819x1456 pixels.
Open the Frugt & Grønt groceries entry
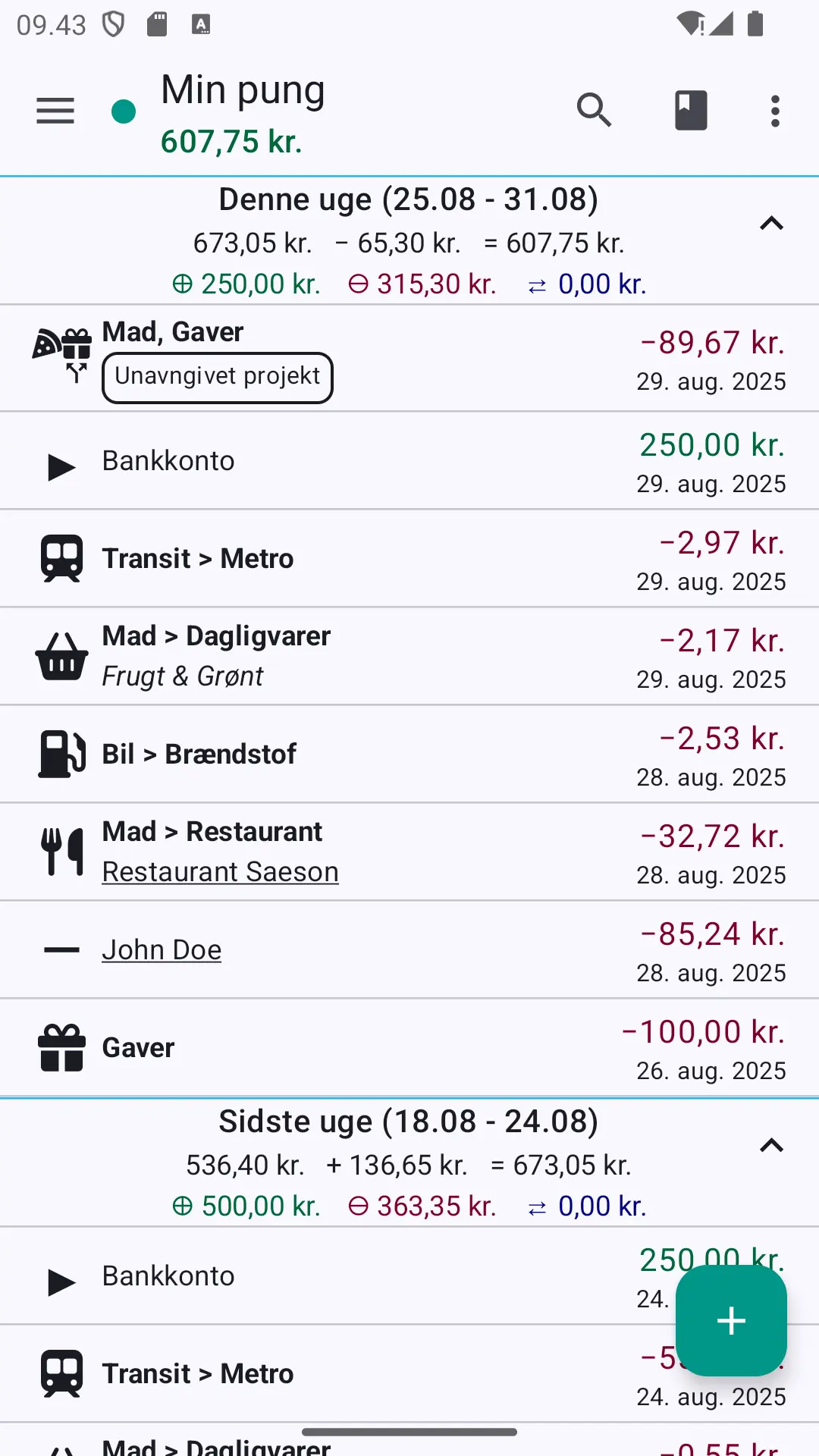409,657
